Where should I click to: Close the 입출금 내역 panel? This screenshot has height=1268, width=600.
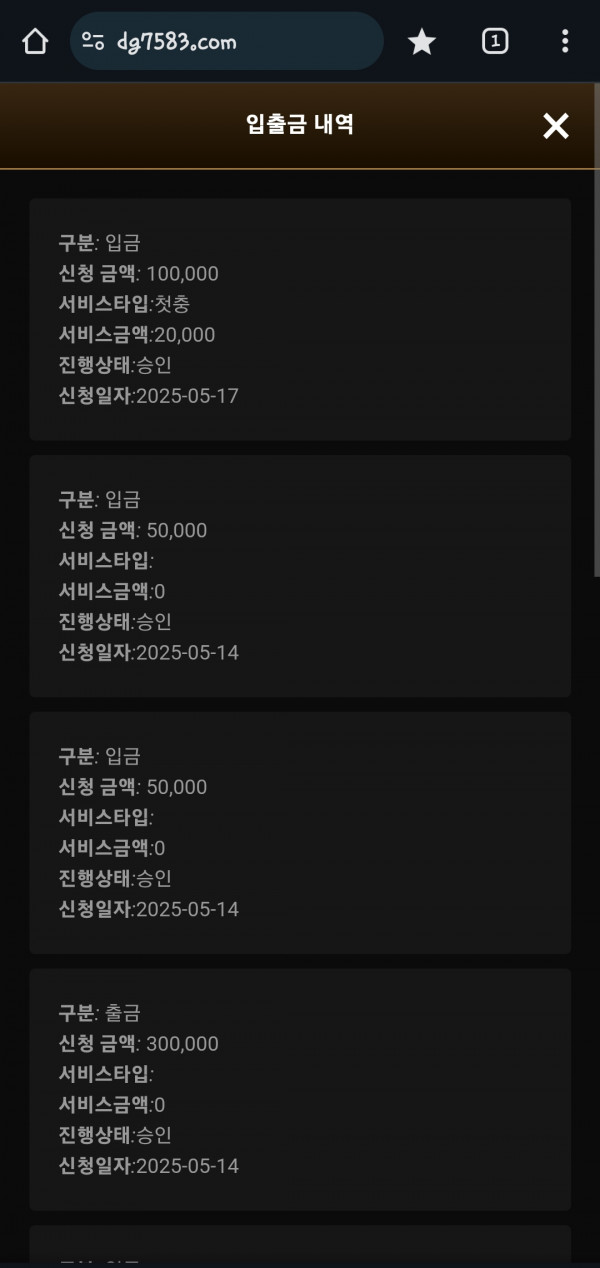(x=555, y=126)
